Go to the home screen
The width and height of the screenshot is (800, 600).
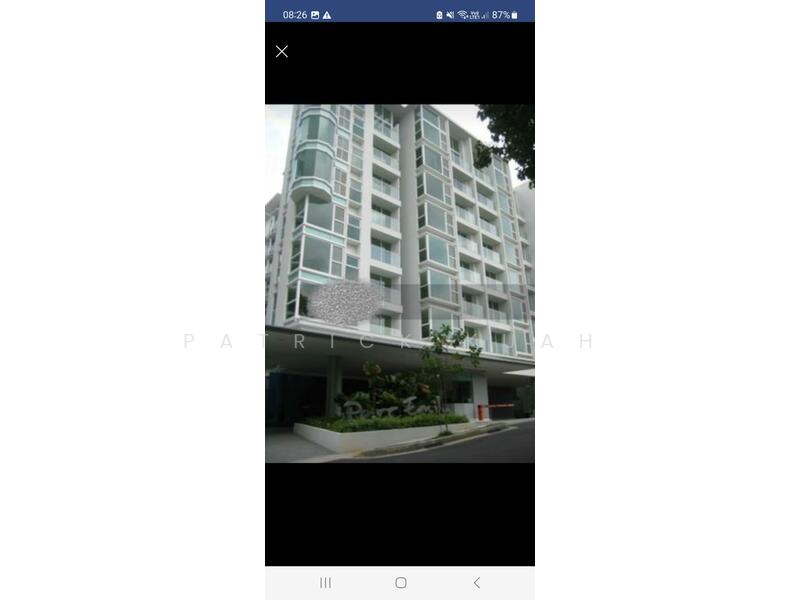point(400,582)
